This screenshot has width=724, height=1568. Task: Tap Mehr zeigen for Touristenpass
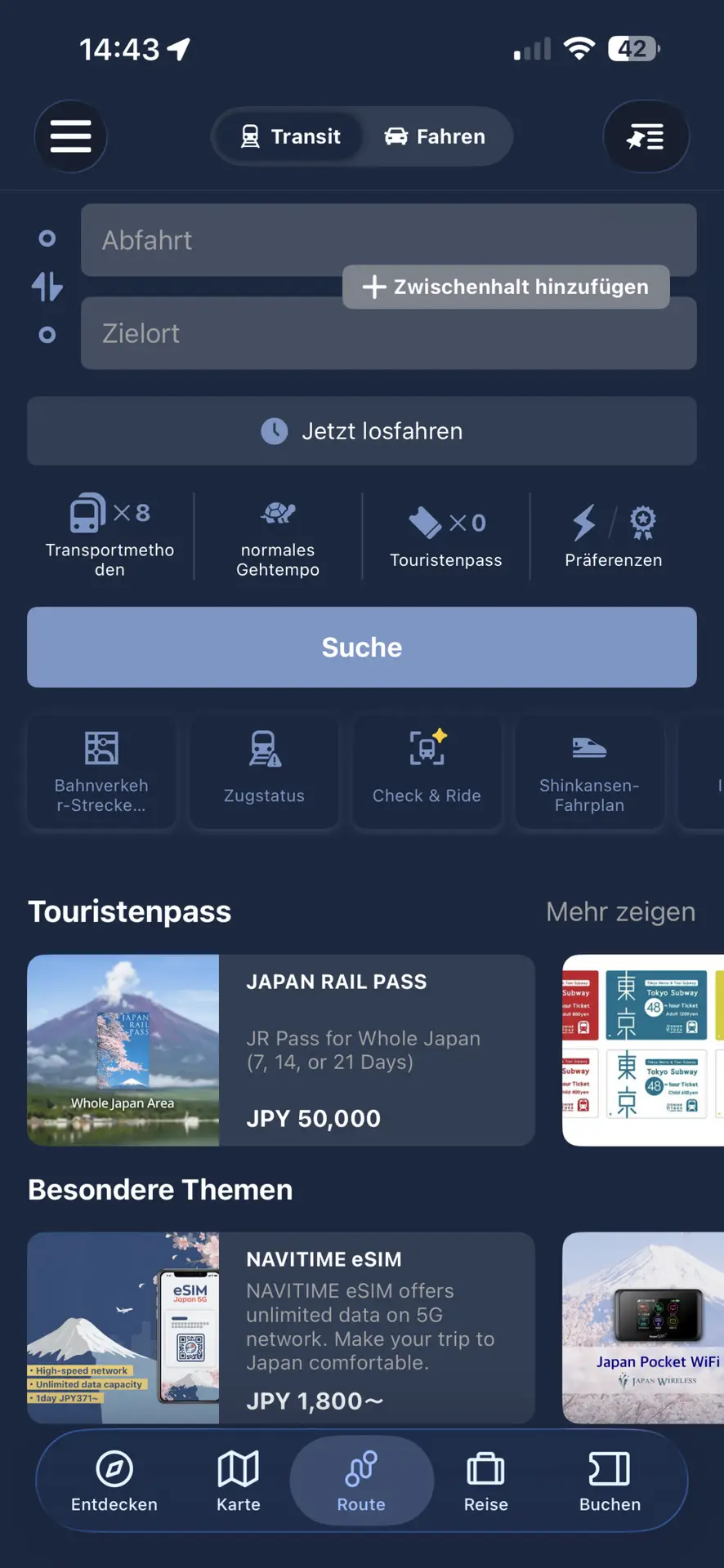click(620, 911)
